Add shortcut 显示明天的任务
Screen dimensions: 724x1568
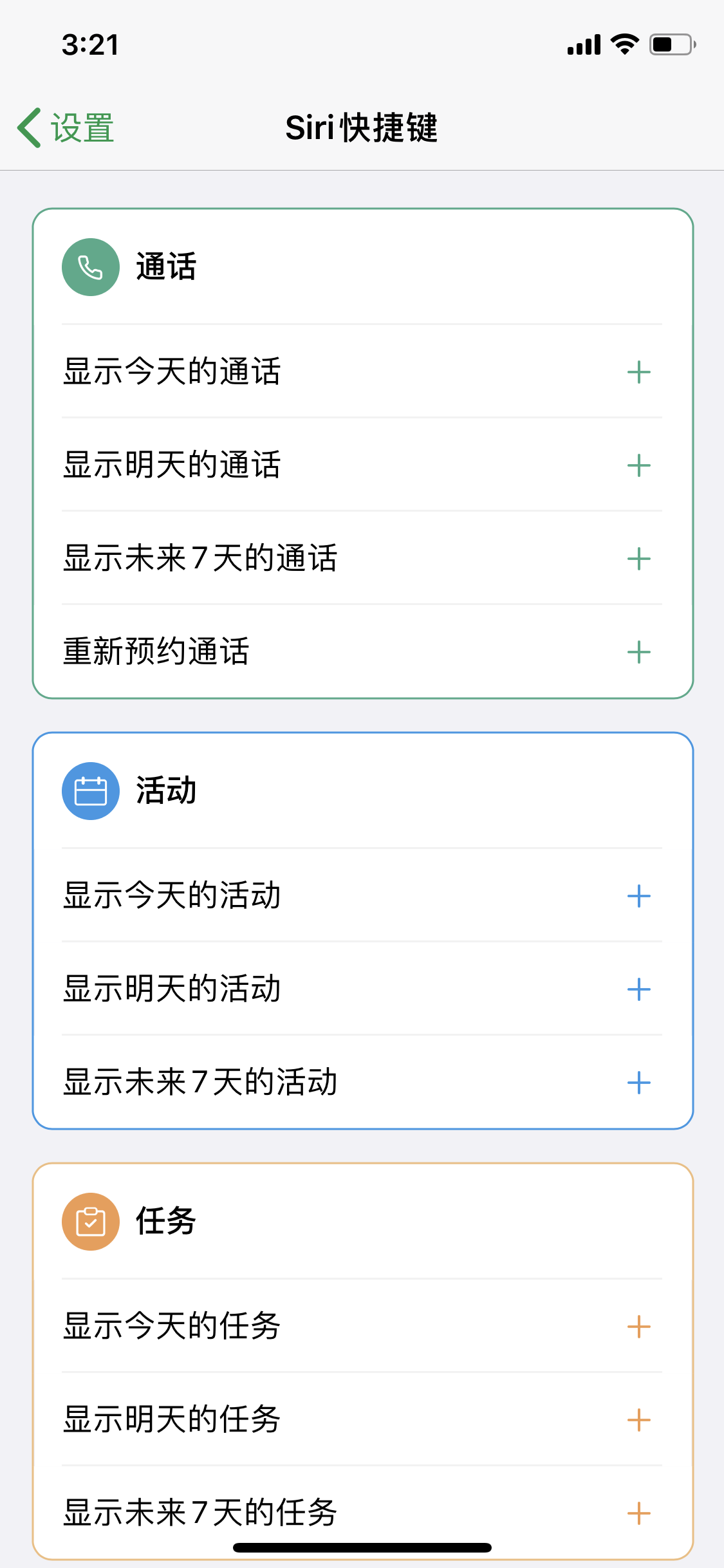point(638,1420)
